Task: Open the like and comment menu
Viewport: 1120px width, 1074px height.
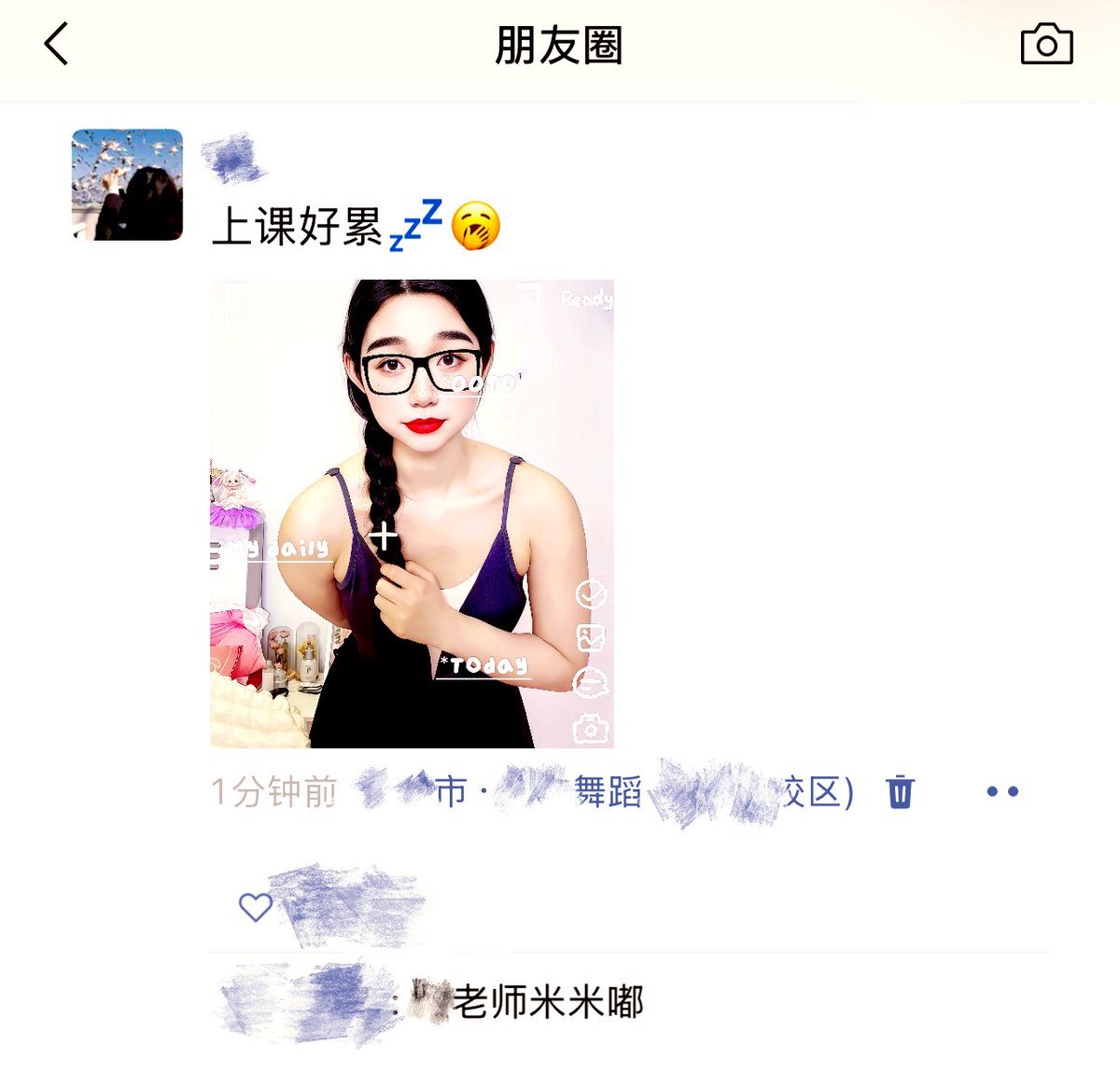Action: coord(1002,791)
